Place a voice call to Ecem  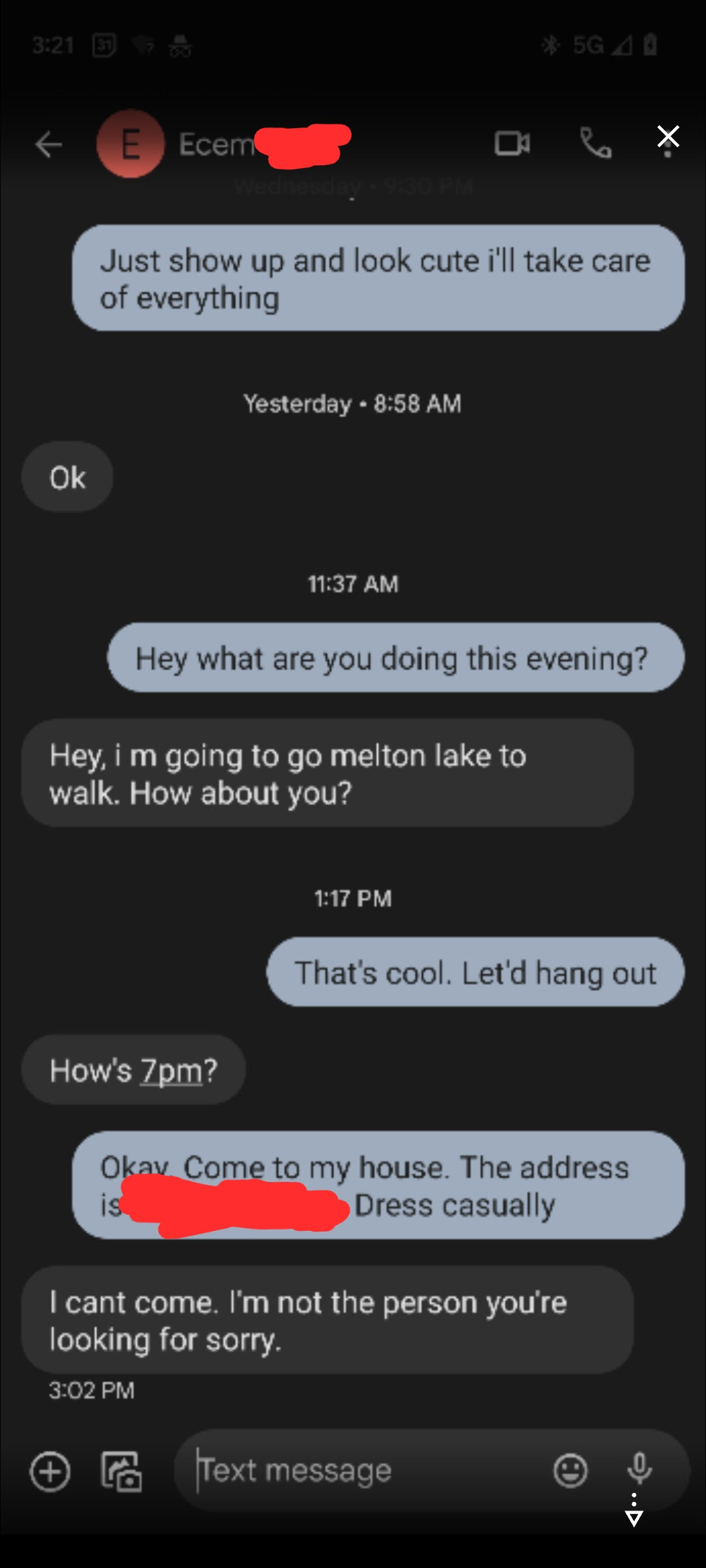[596, 143]
